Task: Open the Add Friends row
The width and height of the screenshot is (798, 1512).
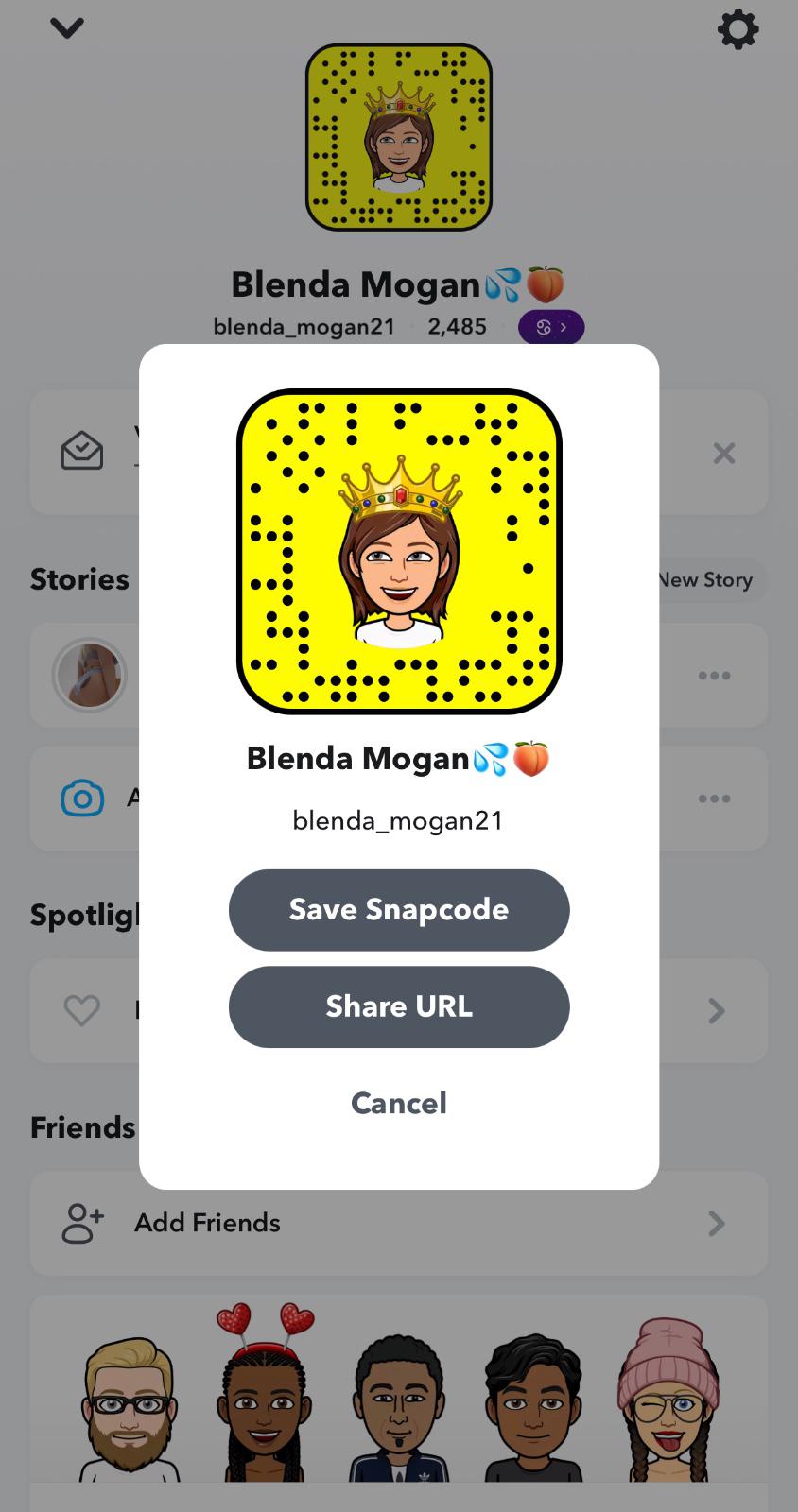Action: tap(397, 1223)
